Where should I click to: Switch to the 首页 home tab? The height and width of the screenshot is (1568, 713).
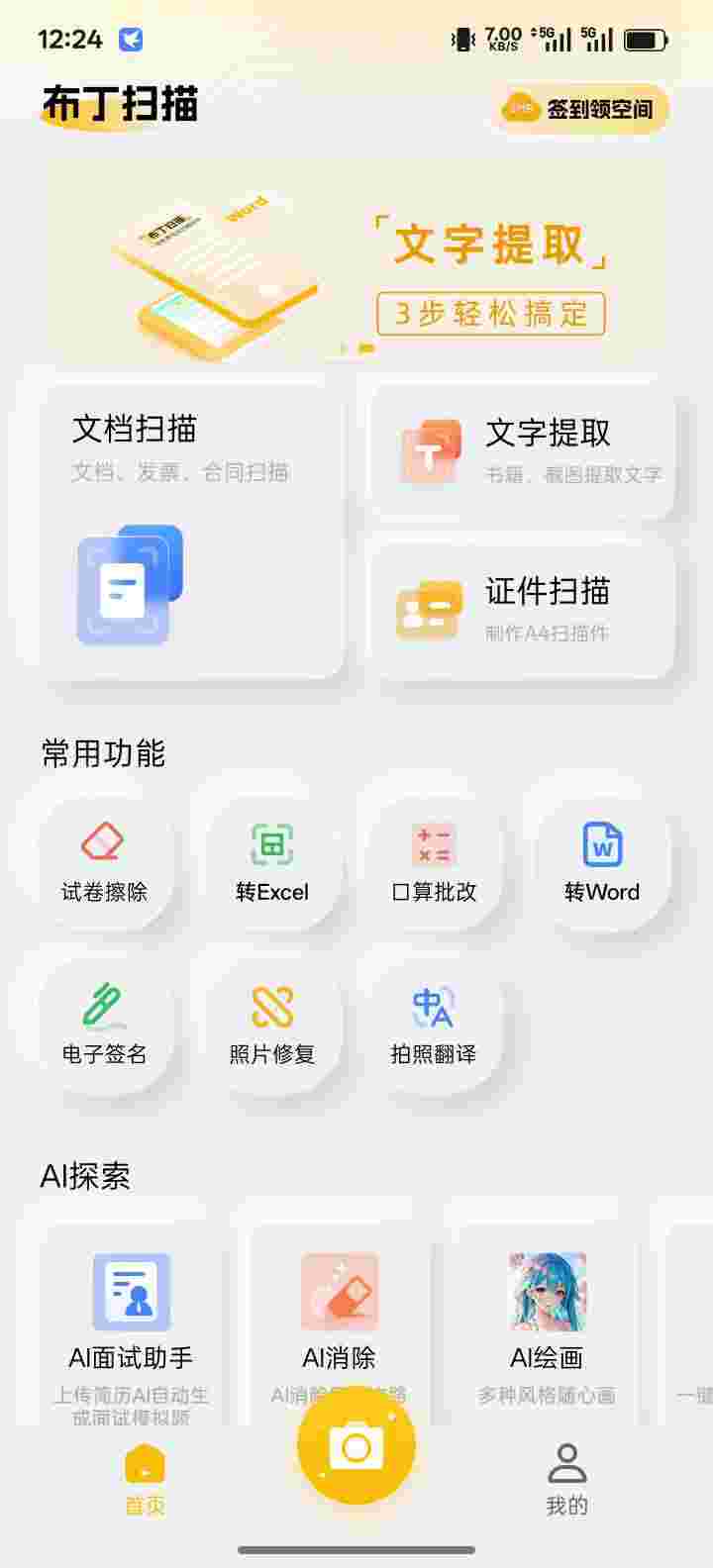coord(145,1480)
